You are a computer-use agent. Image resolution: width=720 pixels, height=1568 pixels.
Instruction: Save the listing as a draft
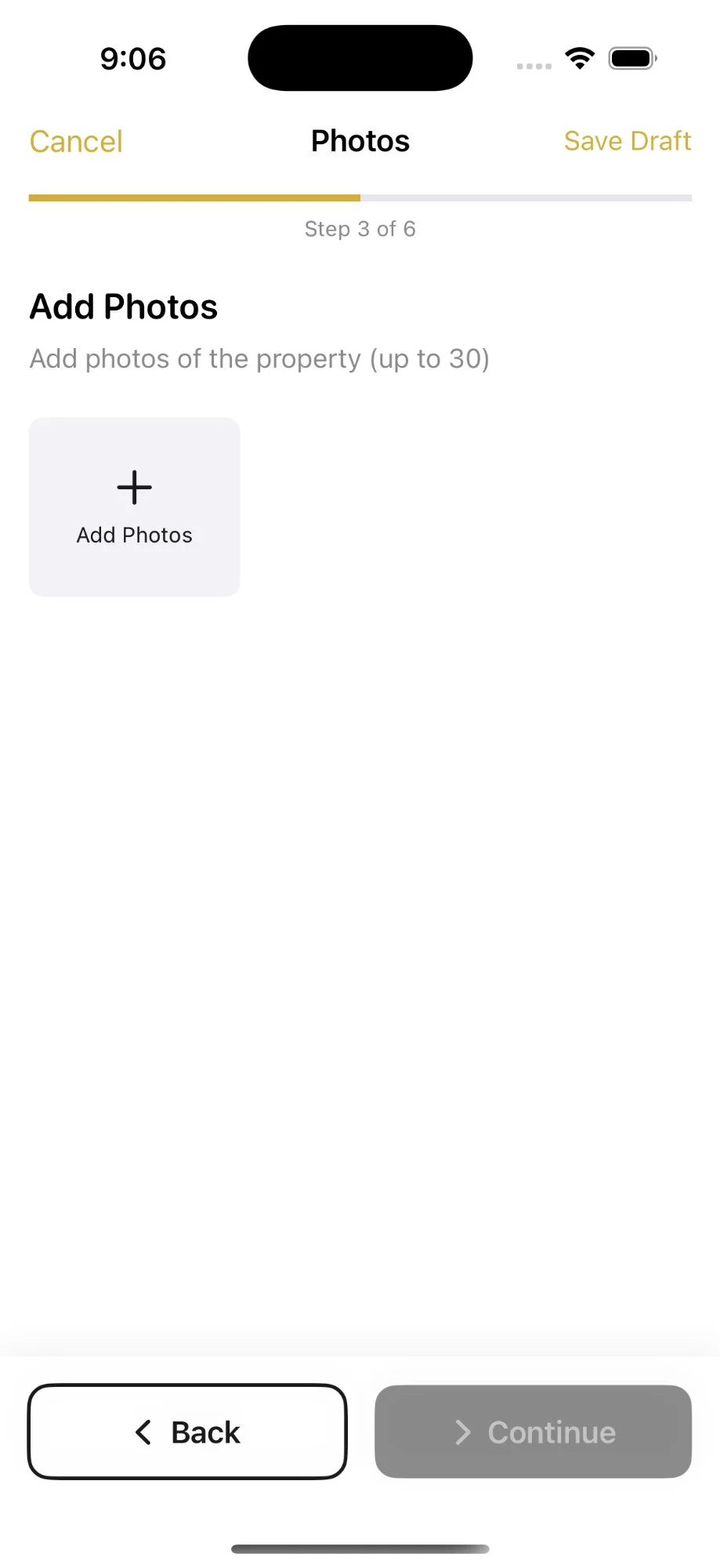point(627,140)
